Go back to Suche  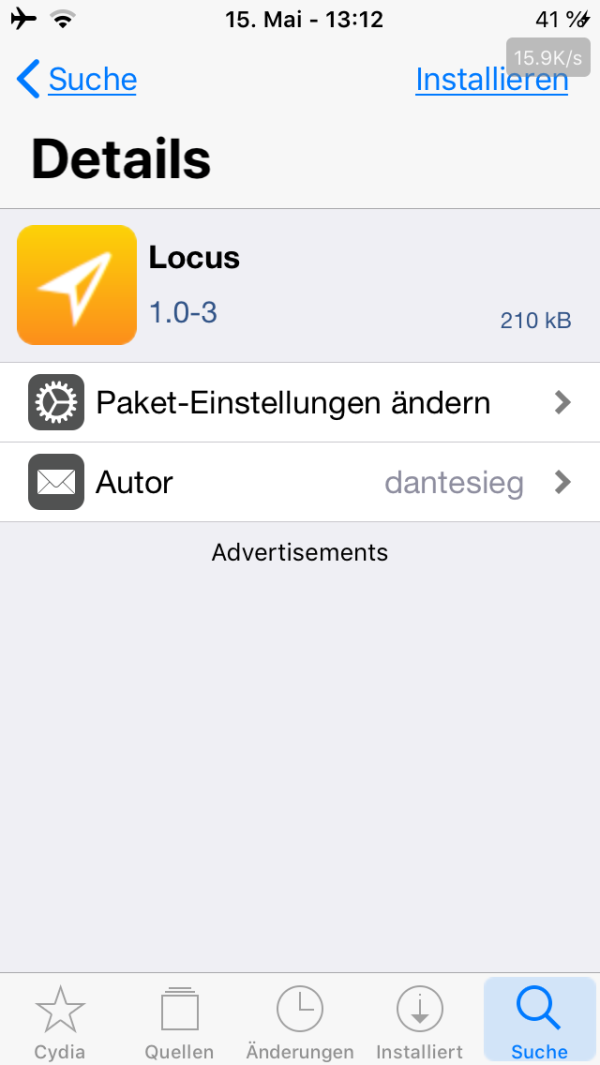[x=78, y=79]
